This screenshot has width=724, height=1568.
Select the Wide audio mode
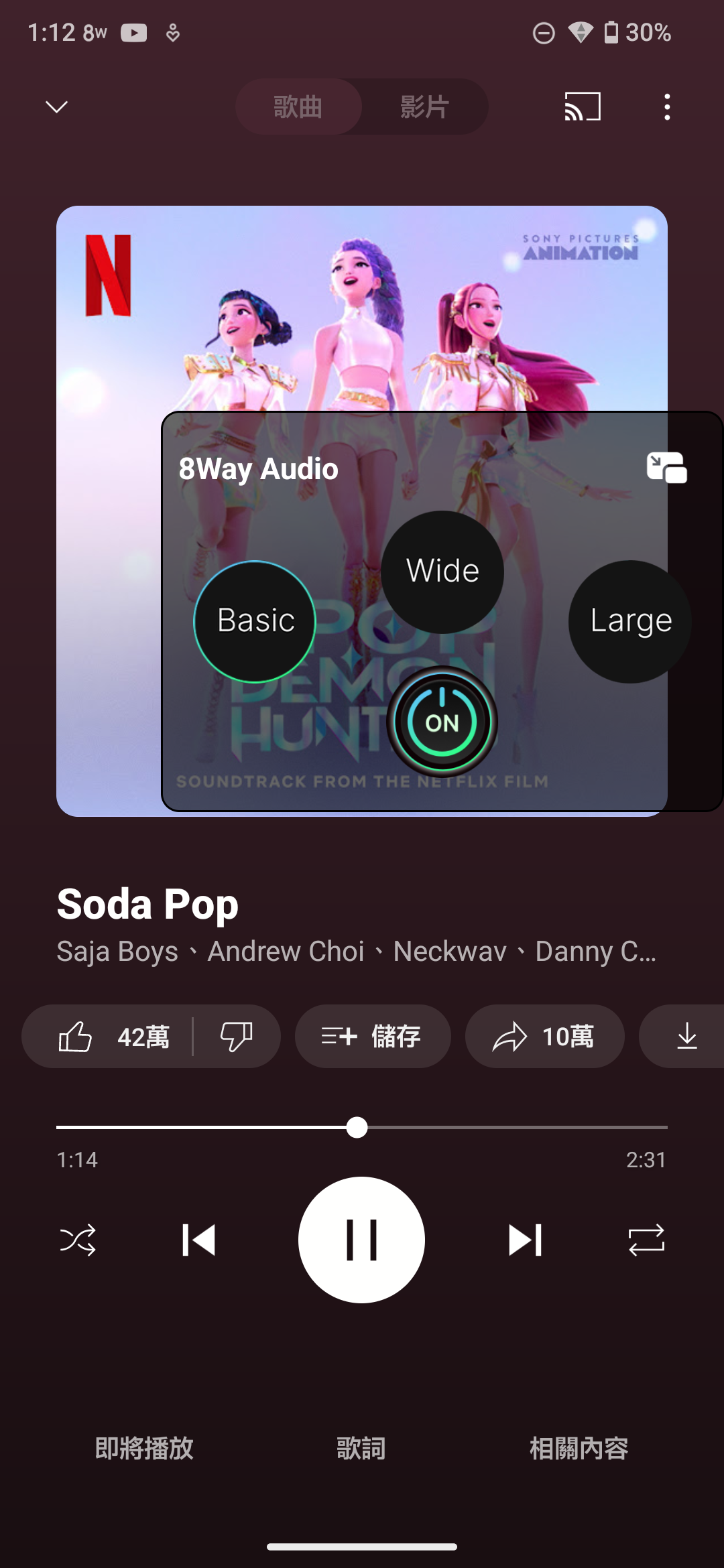pos(442,572)
